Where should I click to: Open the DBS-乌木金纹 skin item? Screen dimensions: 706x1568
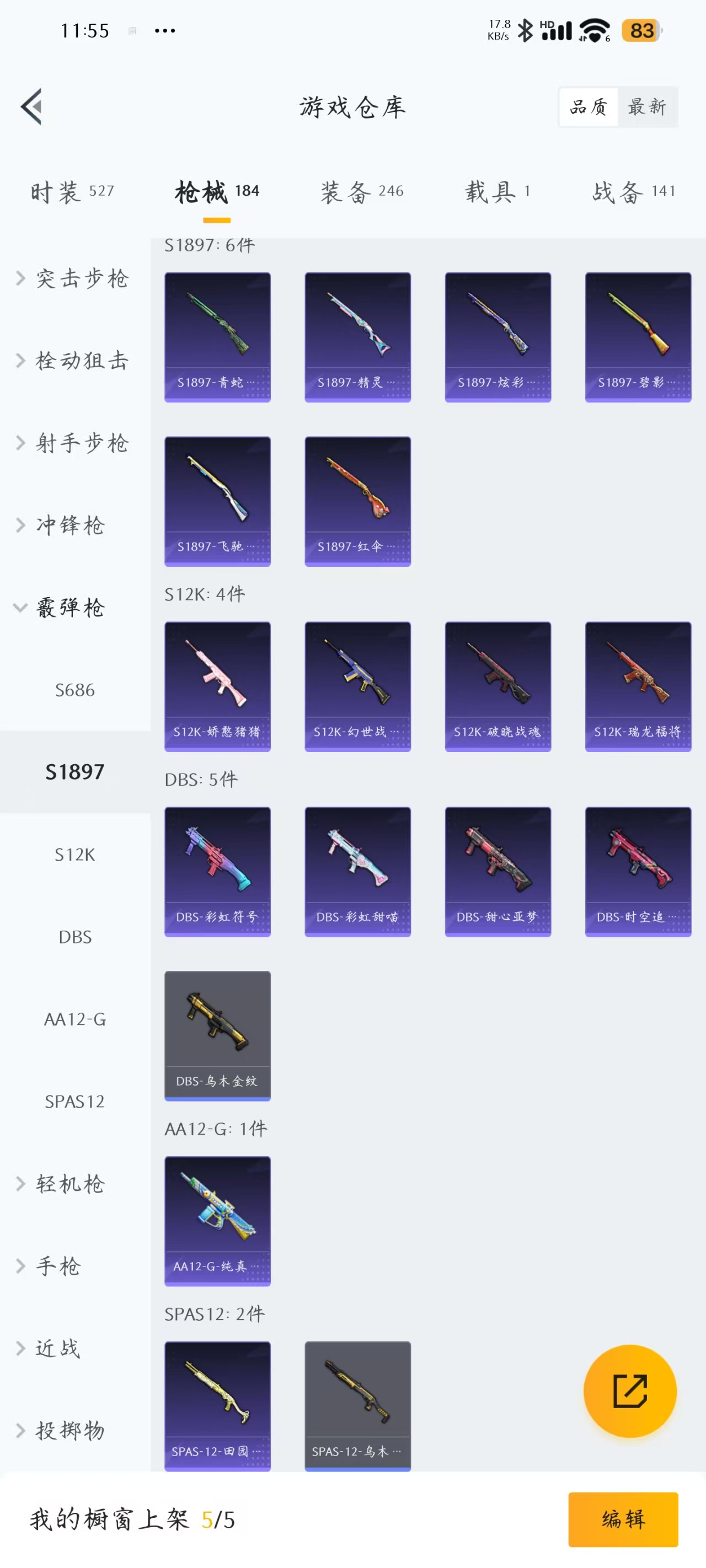pos(217,1035)
